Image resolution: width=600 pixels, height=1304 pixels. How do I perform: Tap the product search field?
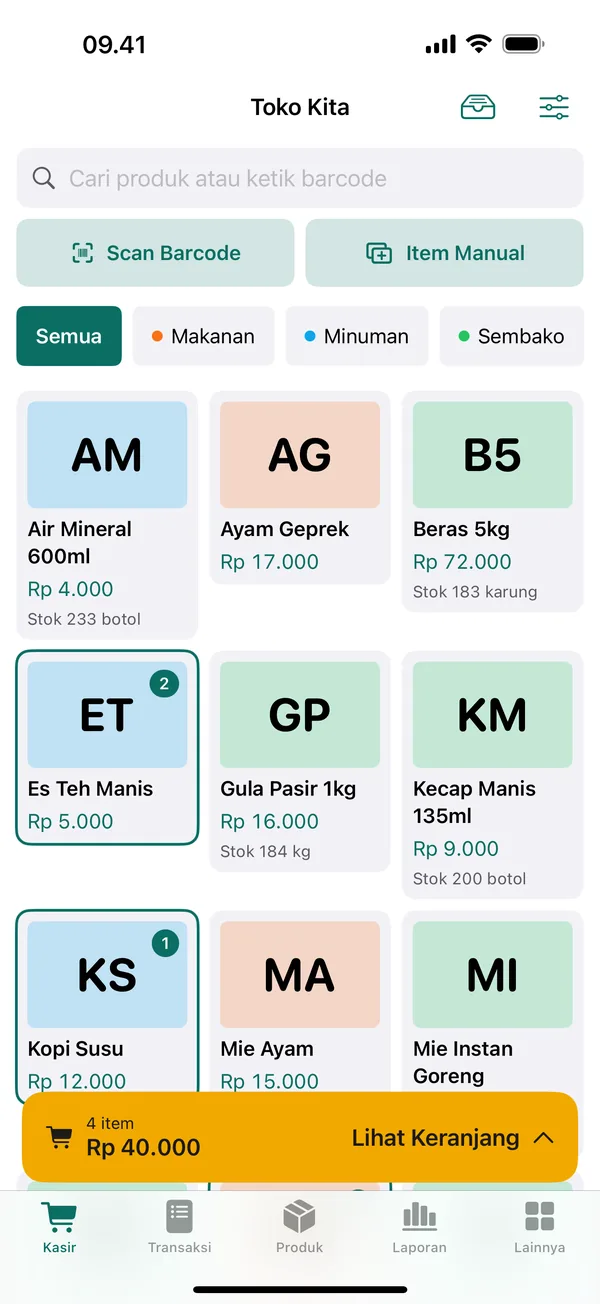pos(300,178)
